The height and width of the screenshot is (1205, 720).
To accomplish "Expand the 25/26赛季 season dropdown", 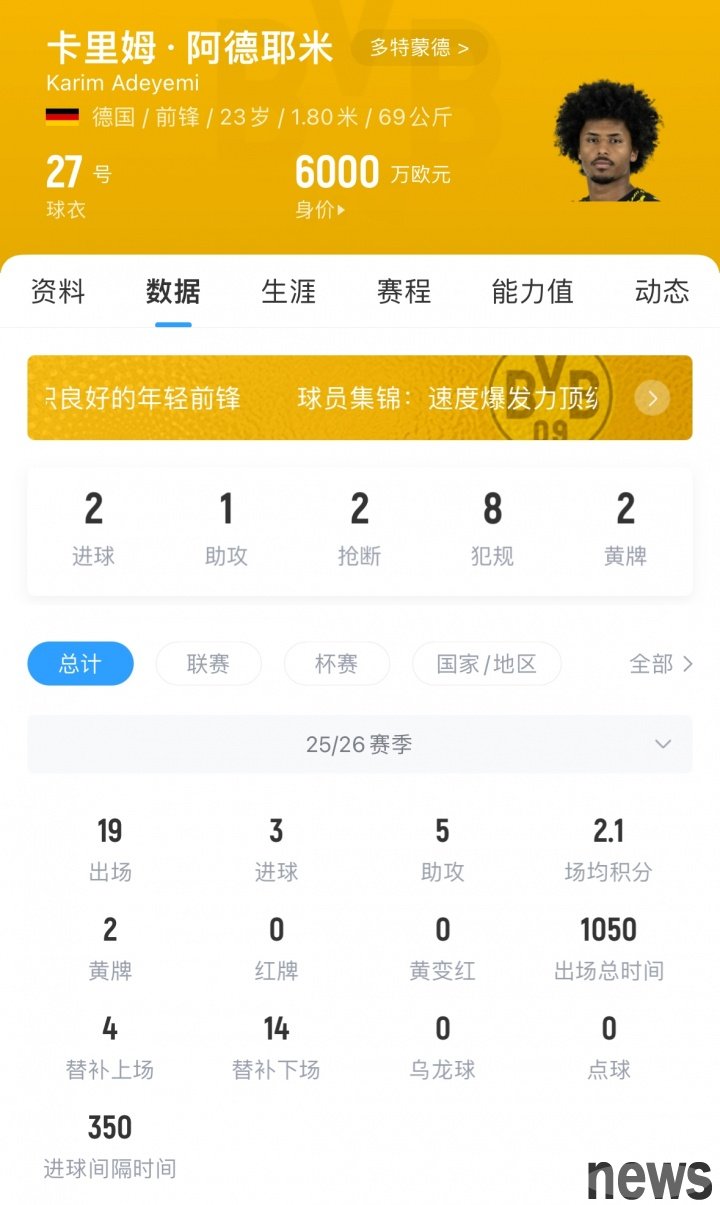I will point(359,744).
